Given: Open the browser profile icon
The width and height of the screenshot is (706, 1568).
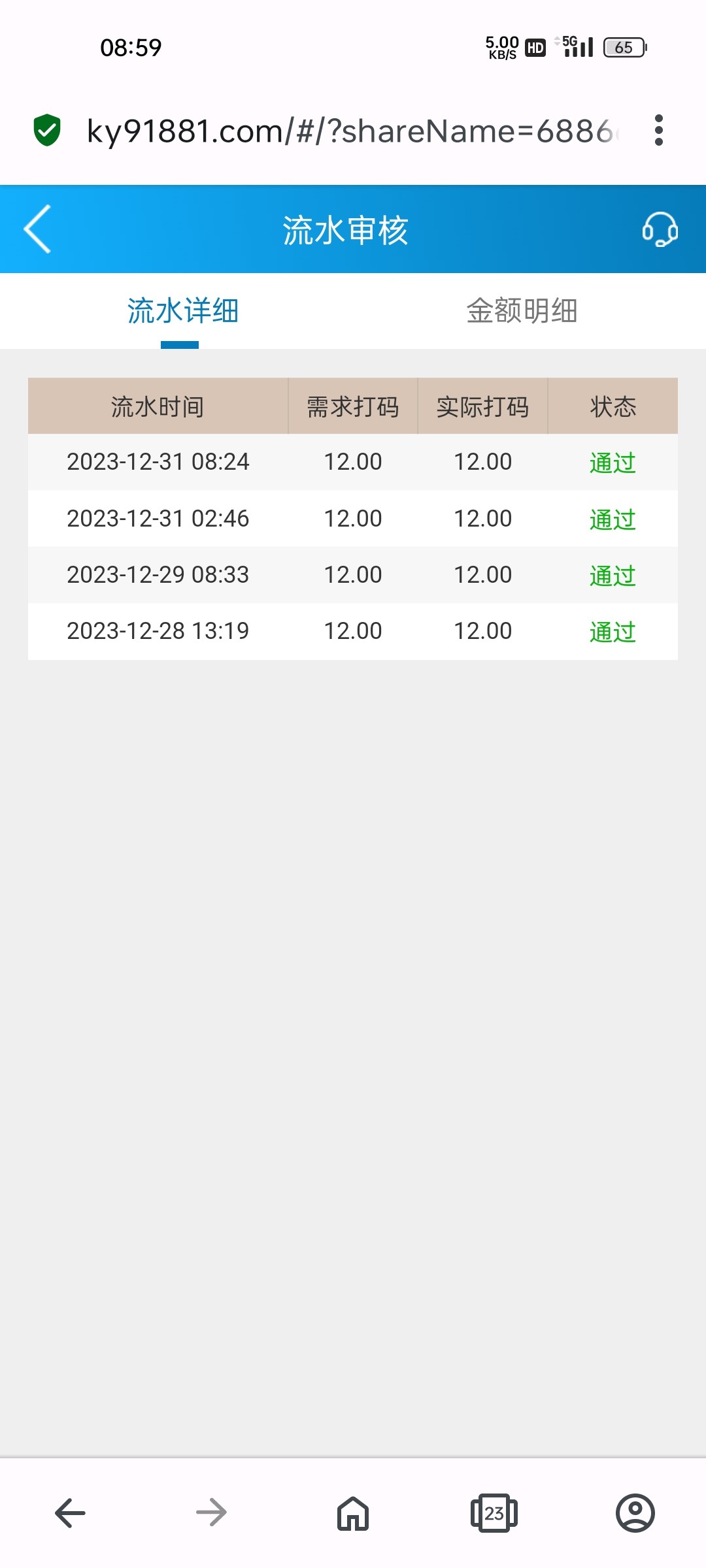Looking at the screenshot, I should (635, 1513).
